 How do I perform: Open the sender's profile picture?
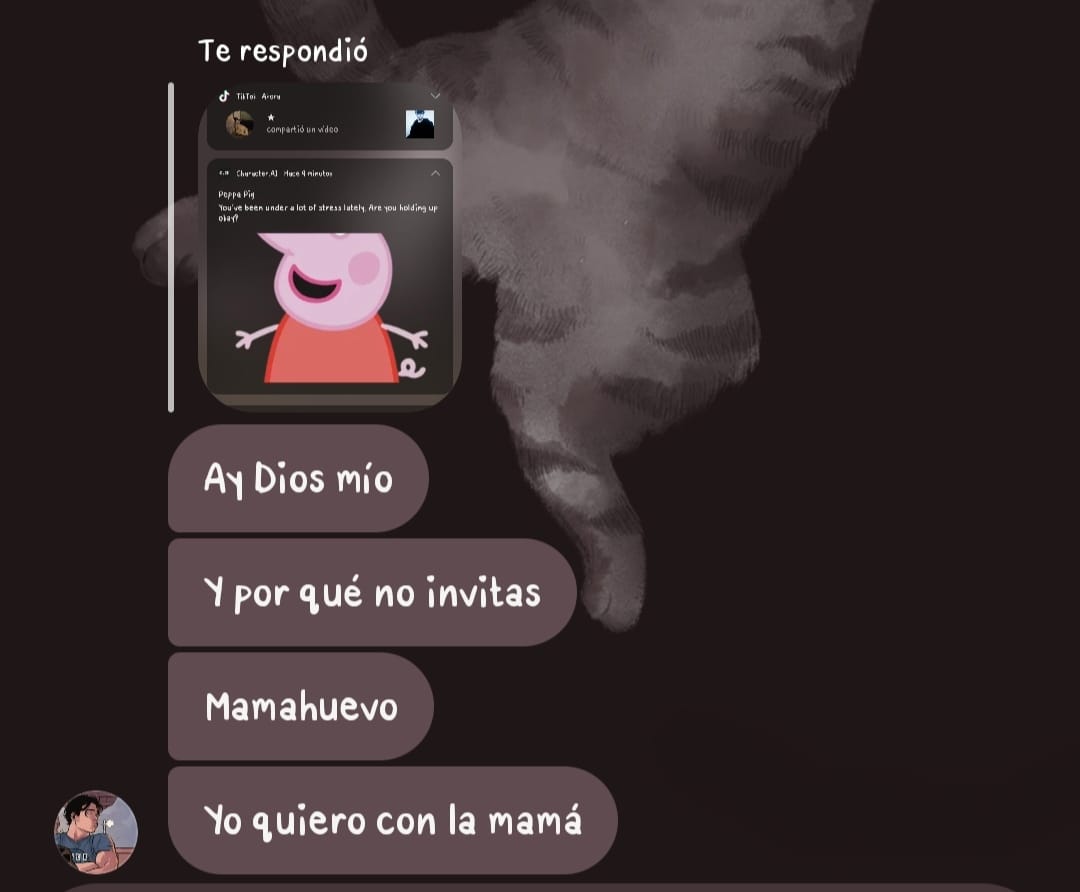pyautogui.click(x=96, y=832)
